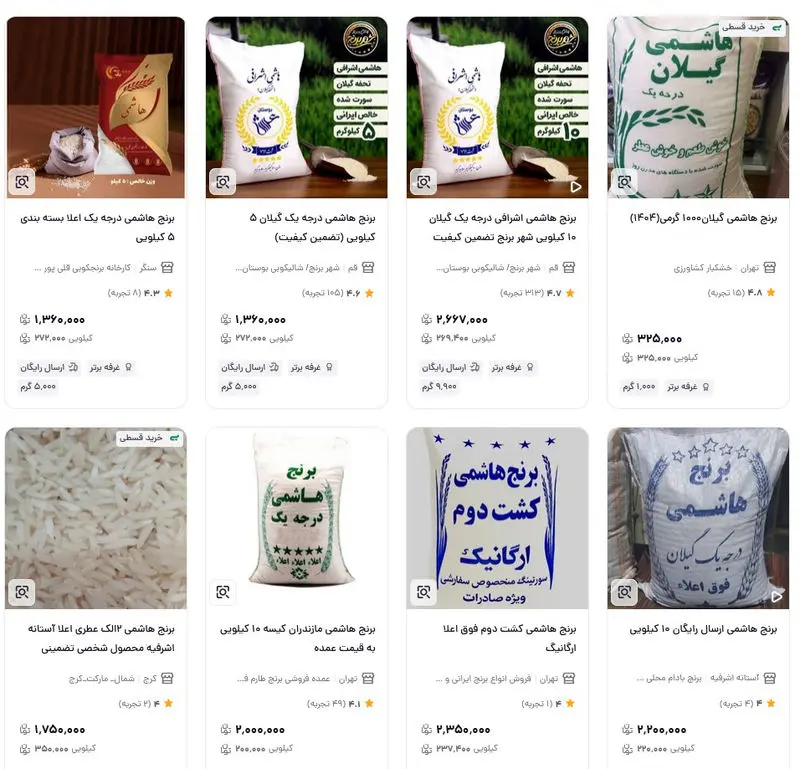Tap image search icon on free-shipping 10 kg rice
This screenshot has height=769, width=800.
[625, 593]
